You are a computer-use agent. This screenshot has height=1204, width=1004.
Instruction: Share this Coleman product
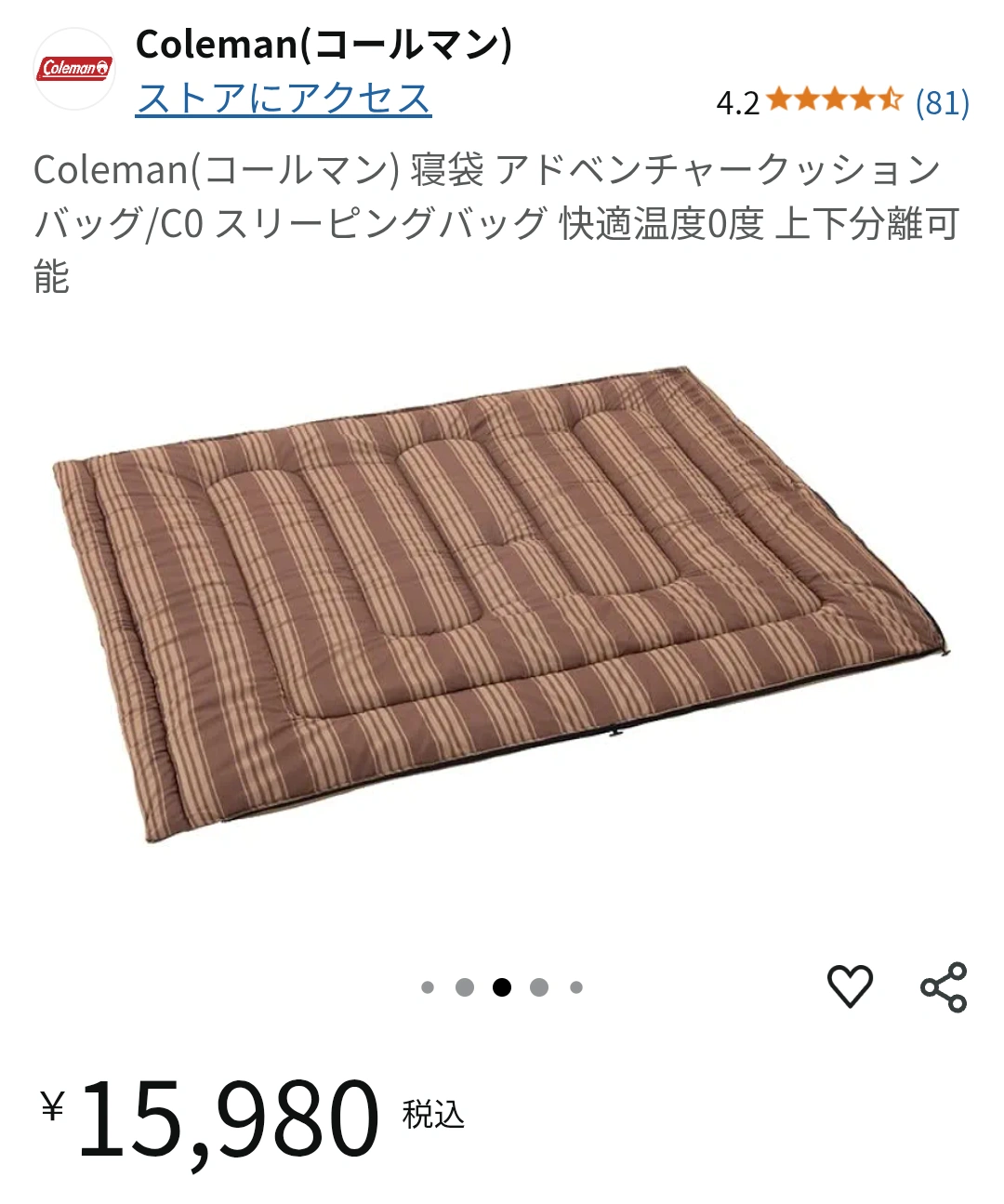(x=944, y=987)
